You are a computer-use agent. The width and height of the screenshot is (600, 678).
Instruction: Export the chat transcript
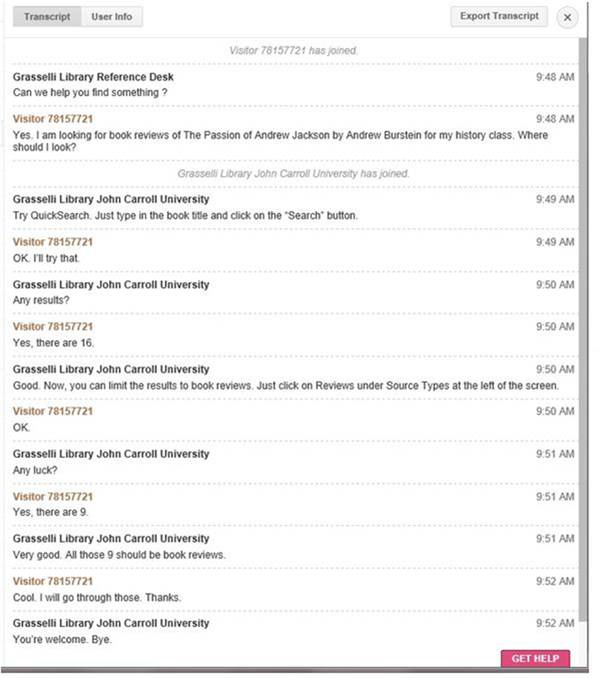click(499, 16)
